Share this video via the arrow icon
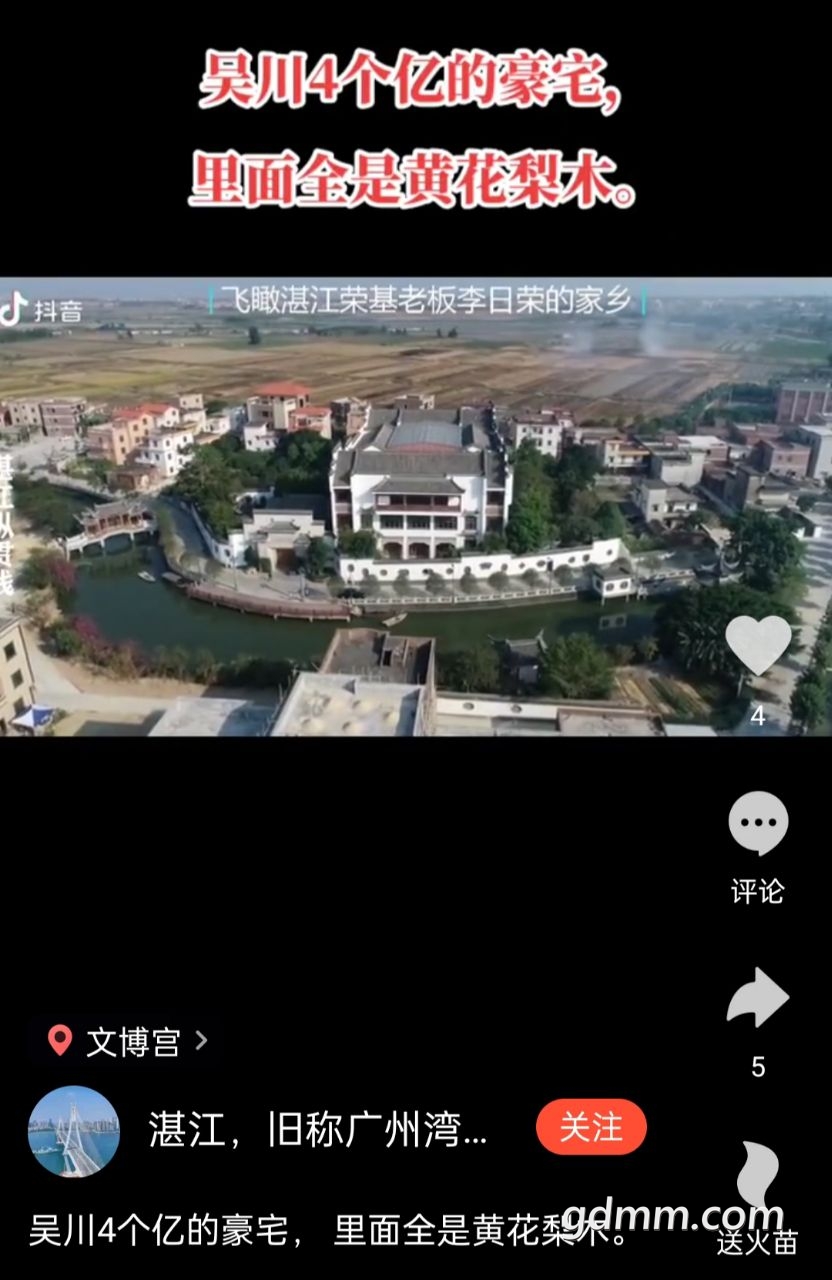 click(758, 997)
